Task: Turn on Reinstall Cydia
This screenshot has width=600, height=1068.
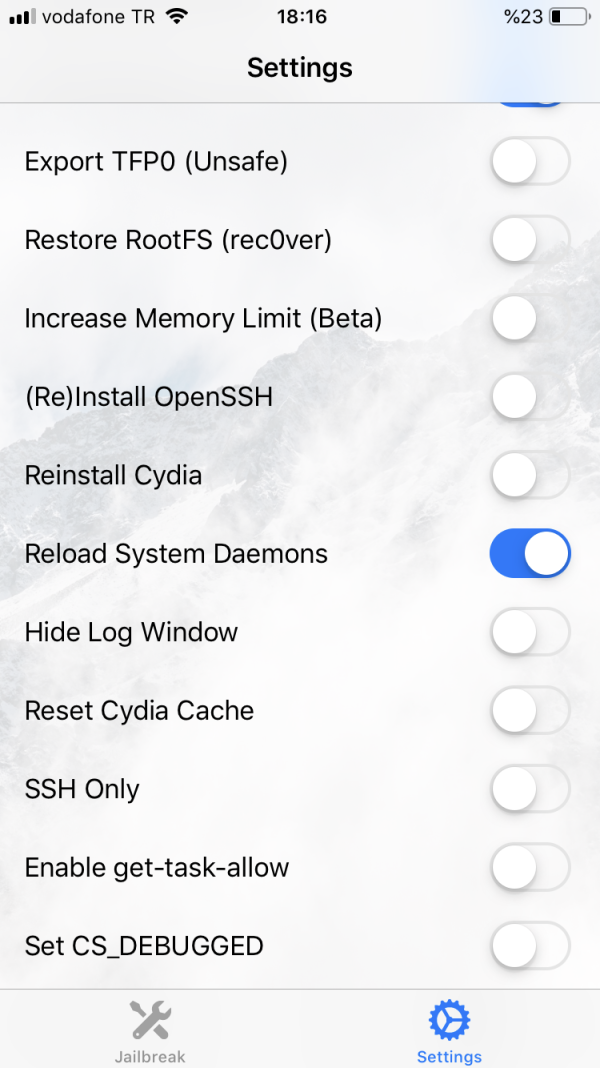Action: [x=529, y=475]
